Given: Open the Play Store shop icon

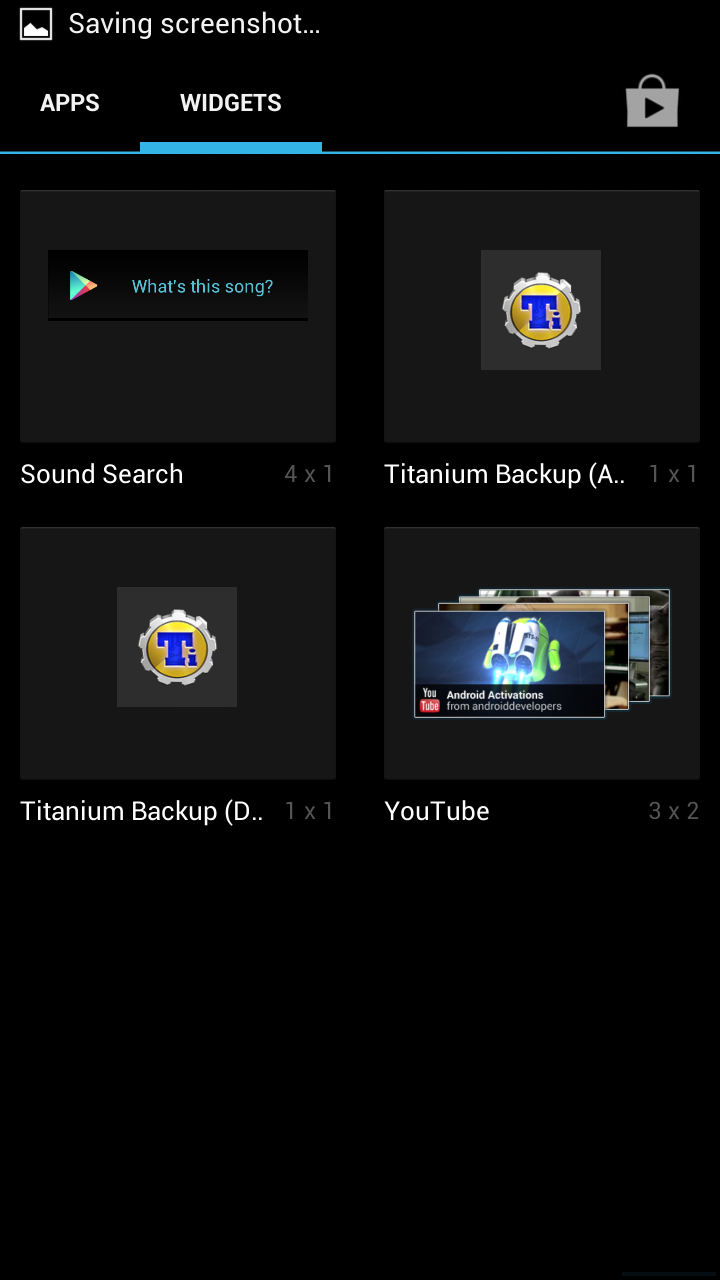Looking at the screenshot, I should 652,102.
